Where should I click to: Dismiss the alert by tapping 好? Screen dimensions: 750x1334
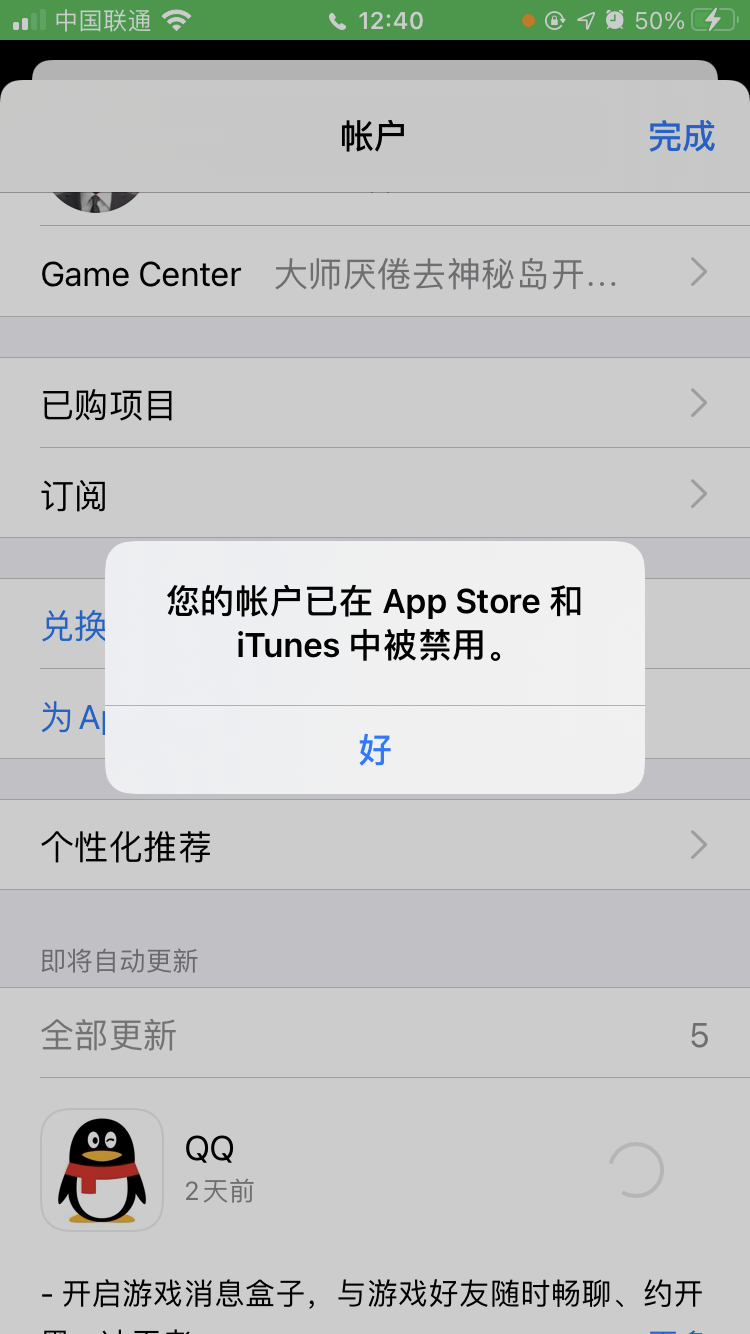coord(375,749)
